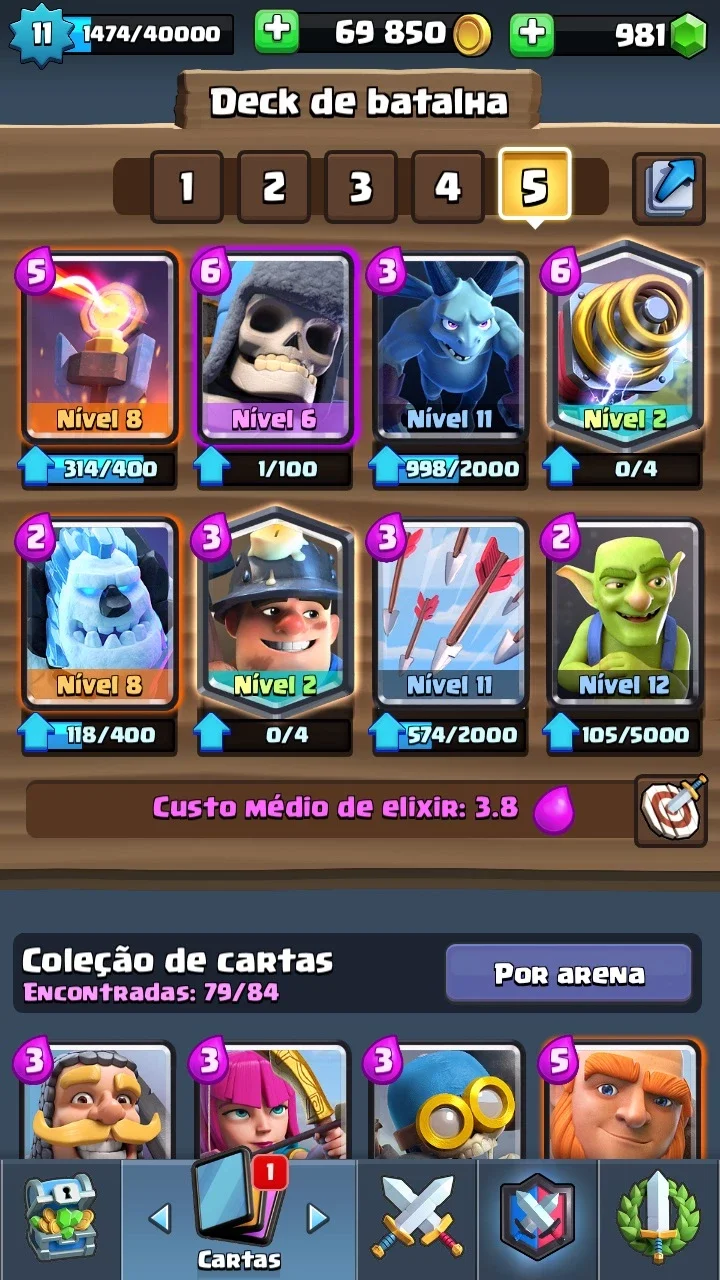Choose deck slot 4
The height and width of the screenshot is (1280, 720).
coord(448,186)
